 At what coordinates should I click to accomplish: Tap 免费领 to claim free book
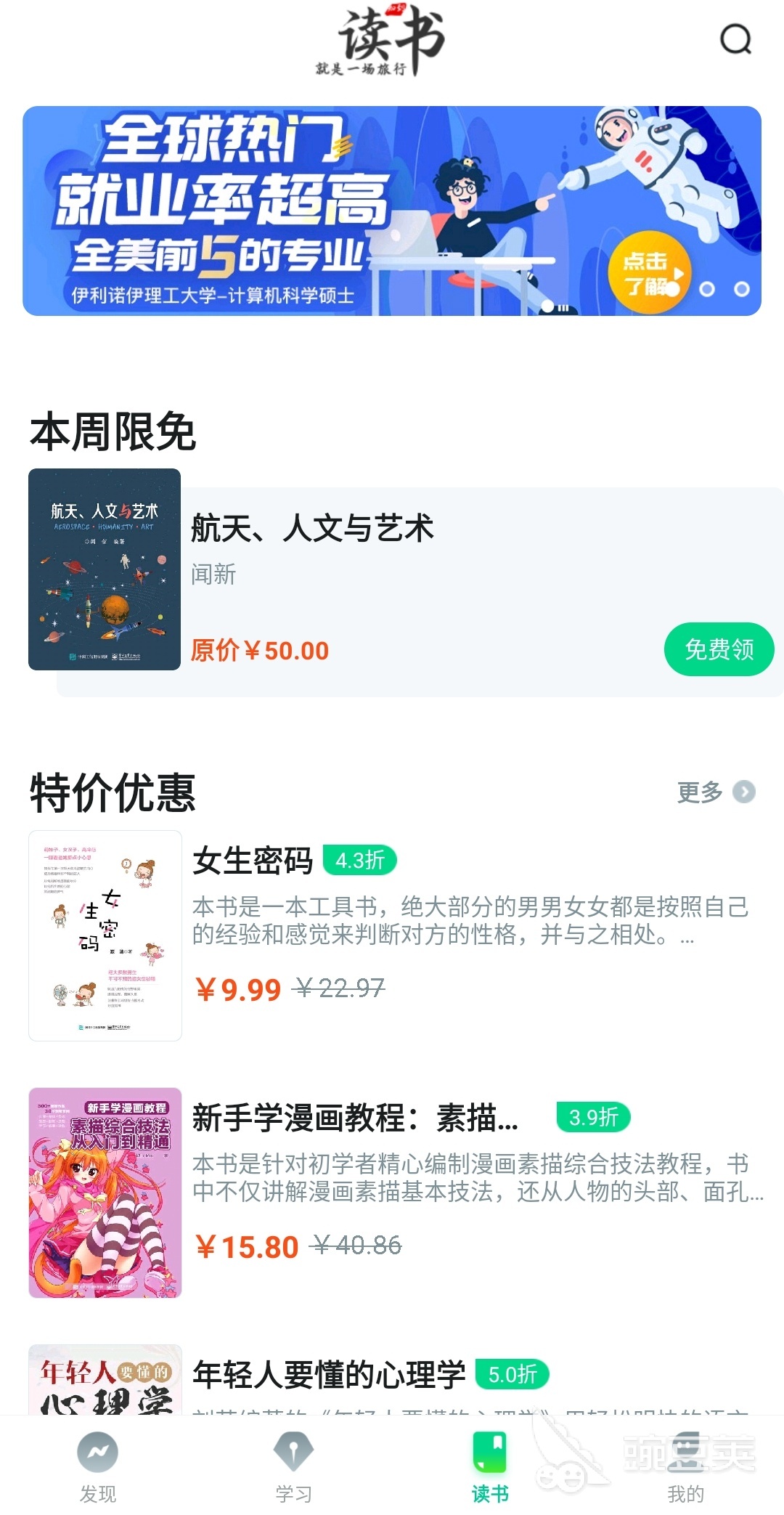[719, 649]
